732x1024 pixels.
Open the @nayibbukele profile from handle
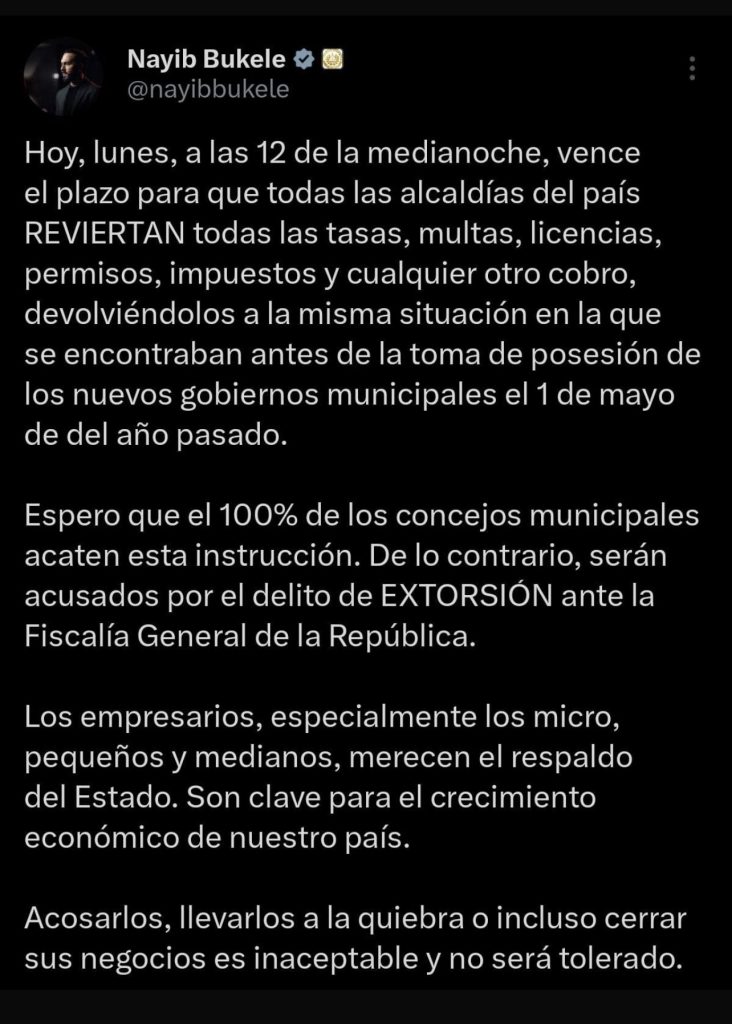coord(208,89)
